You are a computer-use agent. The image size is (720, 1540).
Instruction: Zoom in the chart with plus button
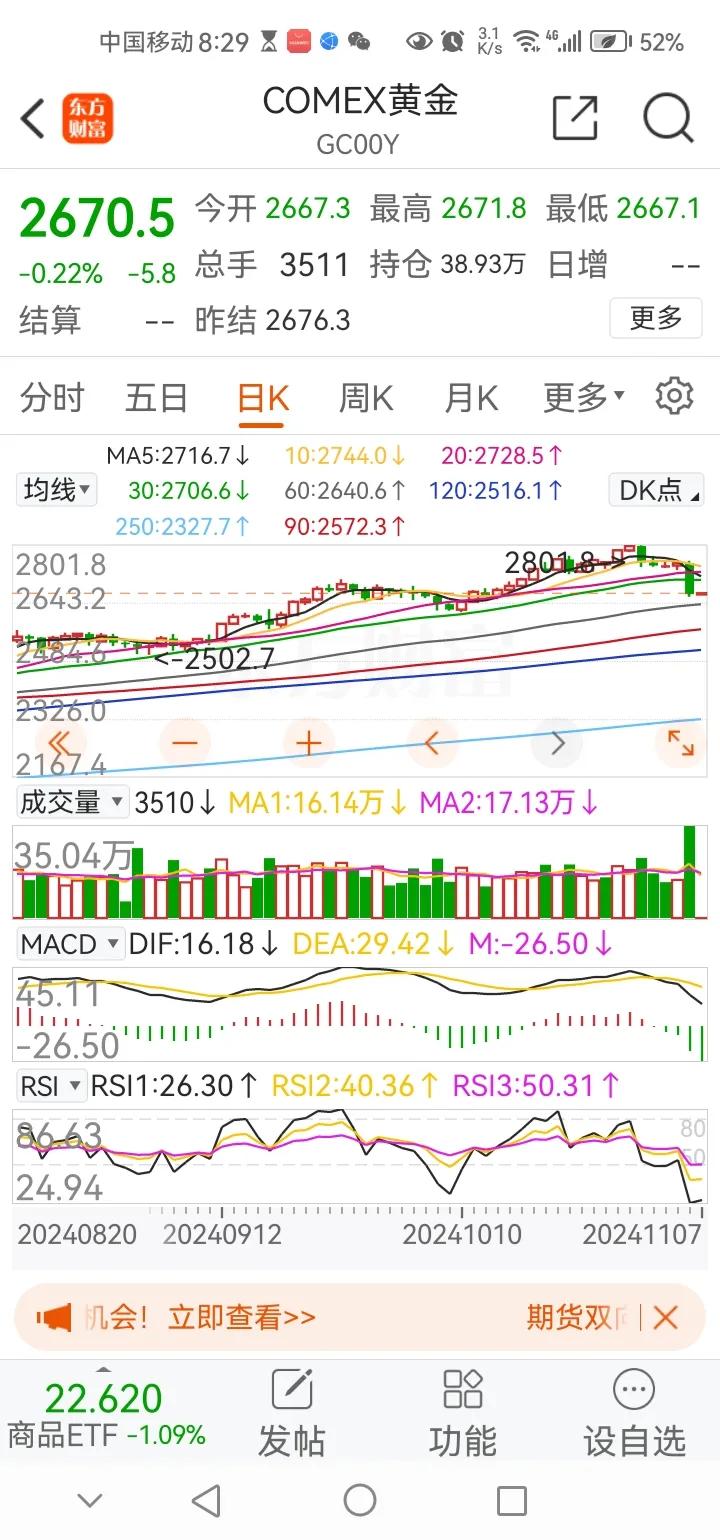(x=309, y=743)
